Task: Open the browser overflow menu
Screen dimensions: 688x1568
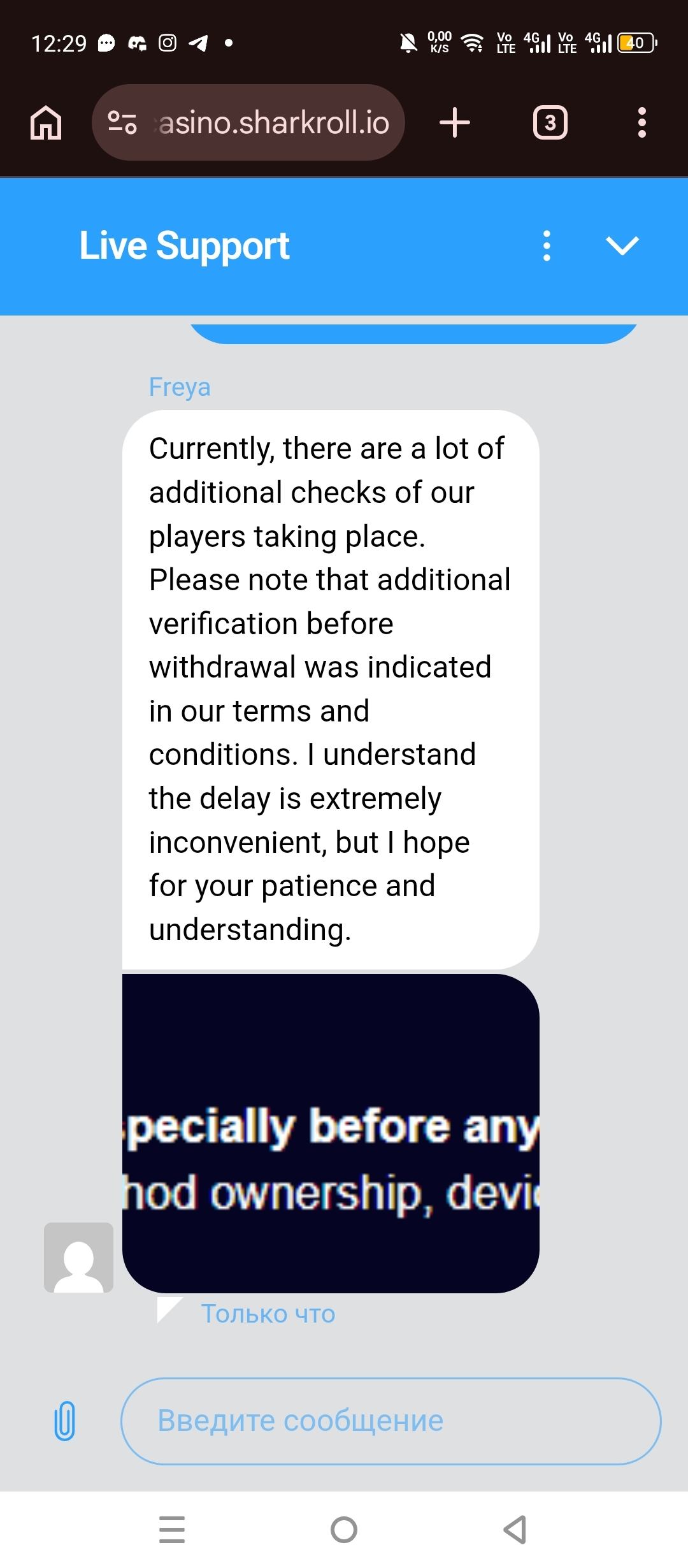Action: click(641, 122)
